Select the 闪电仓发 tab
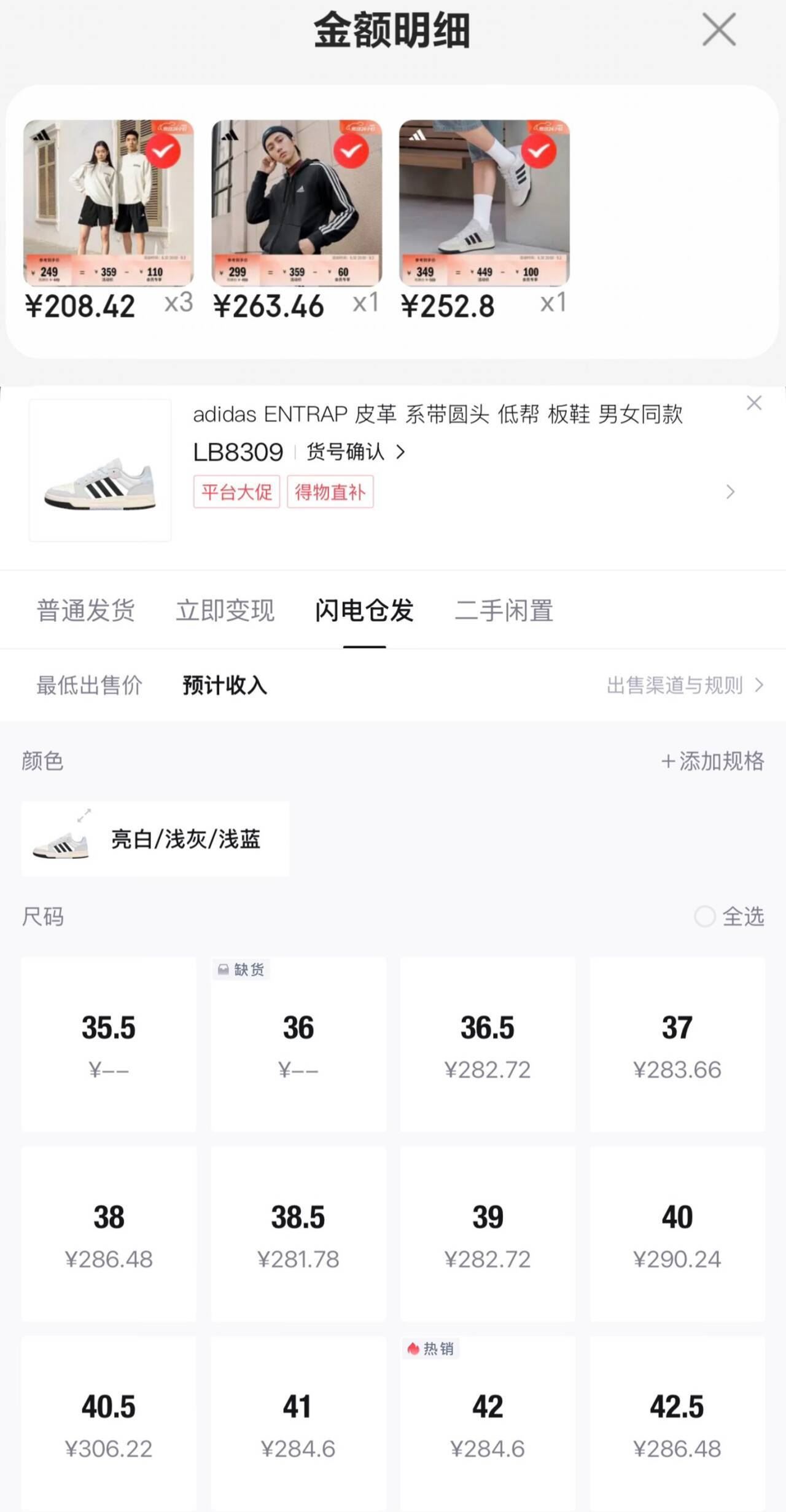786x1512 pixels. click(x=364, y=610)
